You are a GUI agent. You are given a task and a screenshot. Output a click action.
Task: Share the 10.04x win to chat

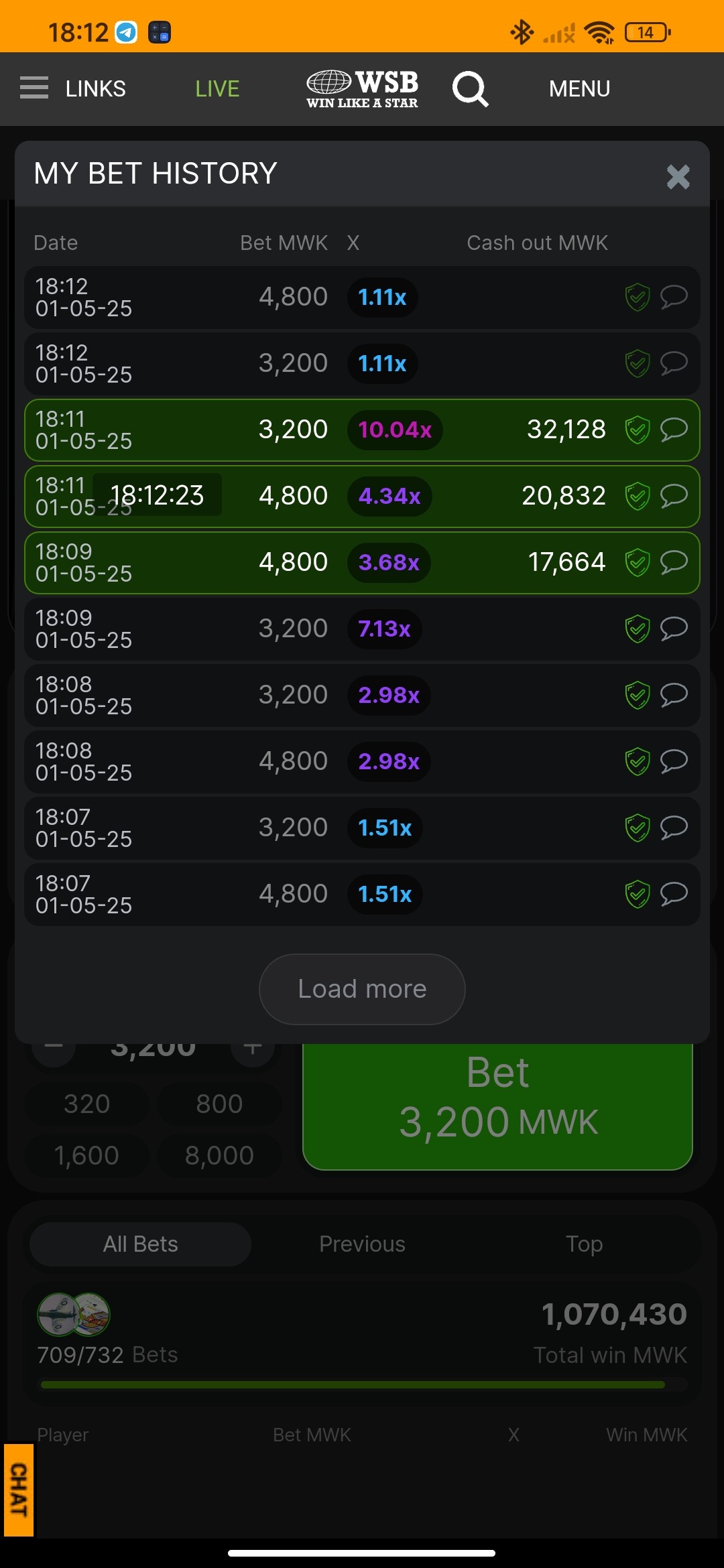[674, 430]
